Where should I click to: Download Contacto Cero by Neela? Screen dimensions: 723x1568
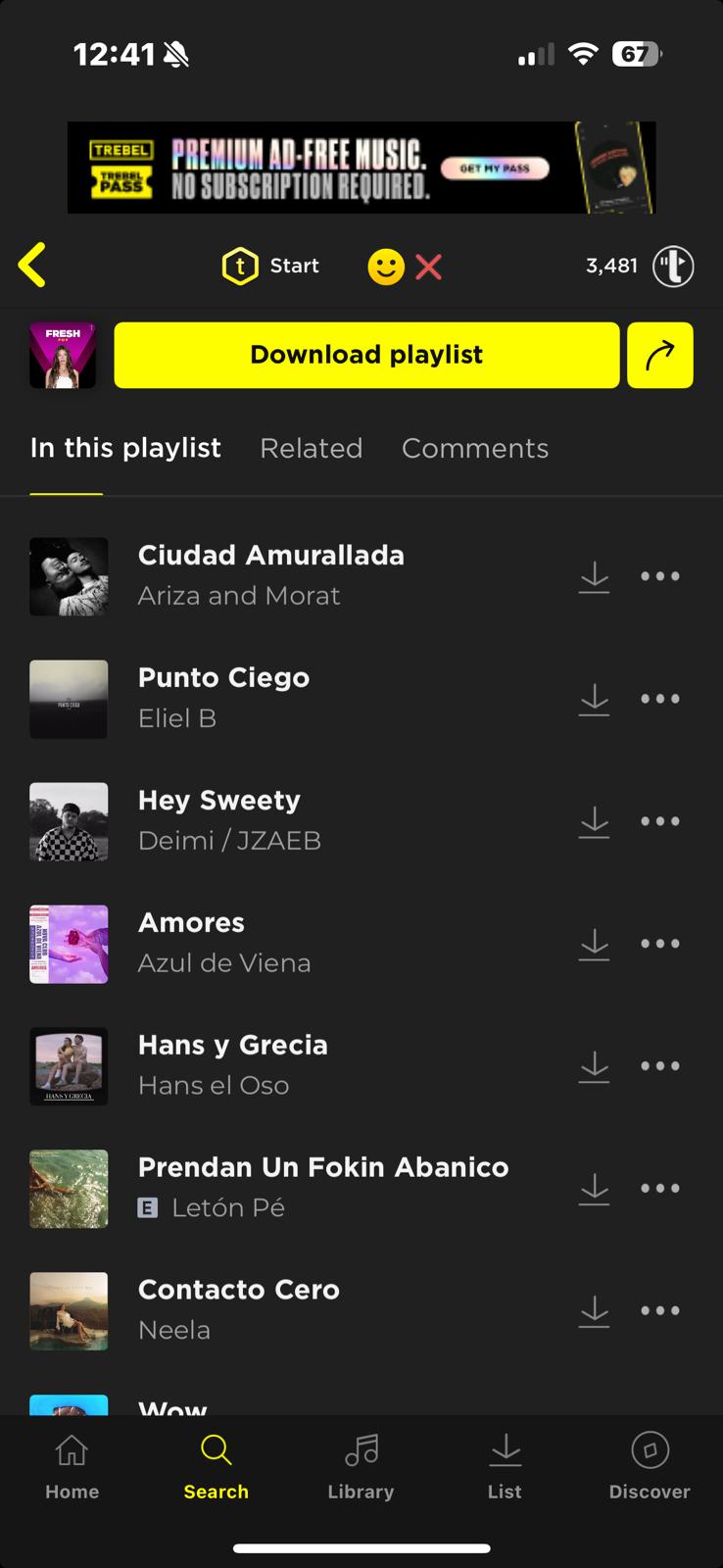(x=594, y=1311)
